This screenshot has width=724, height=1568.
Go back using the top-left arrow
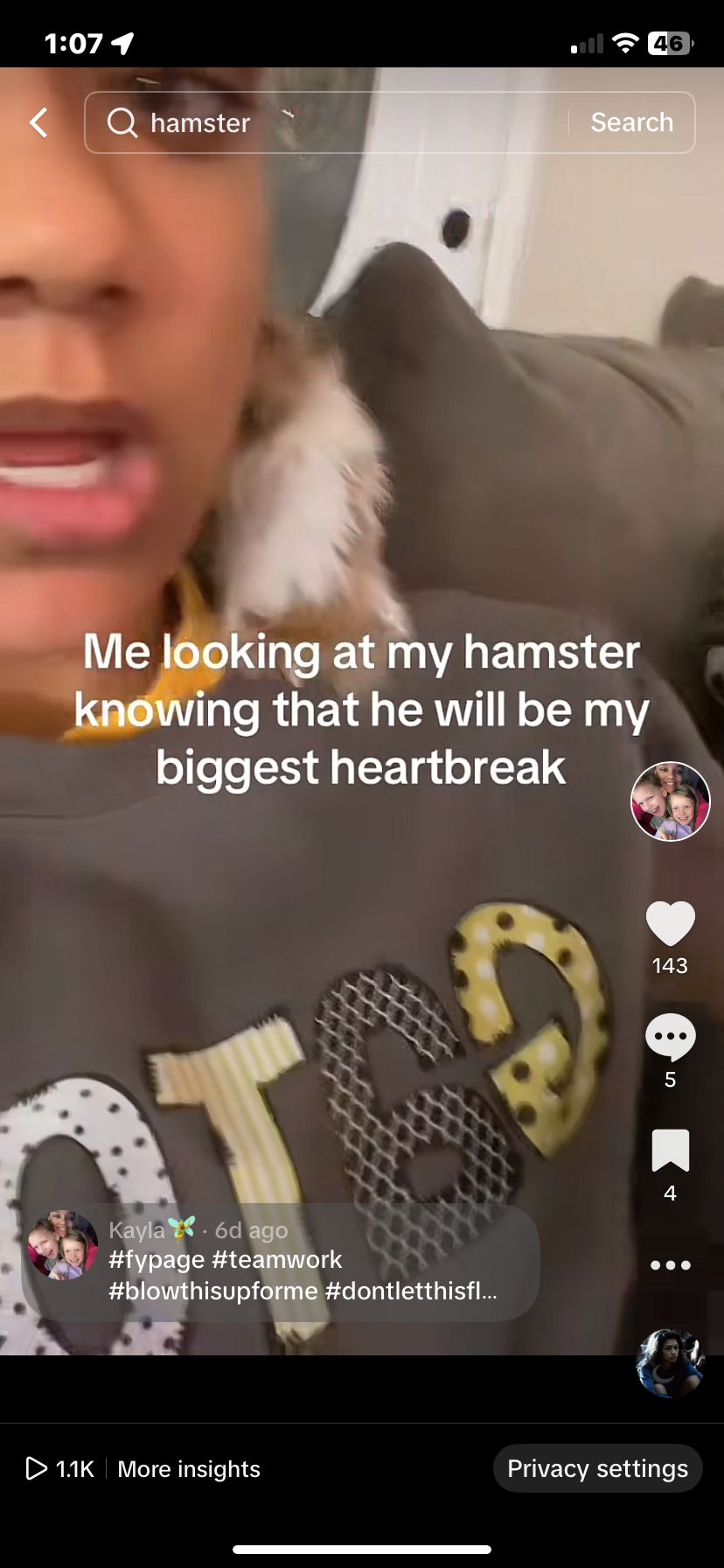tap(38, 122)
